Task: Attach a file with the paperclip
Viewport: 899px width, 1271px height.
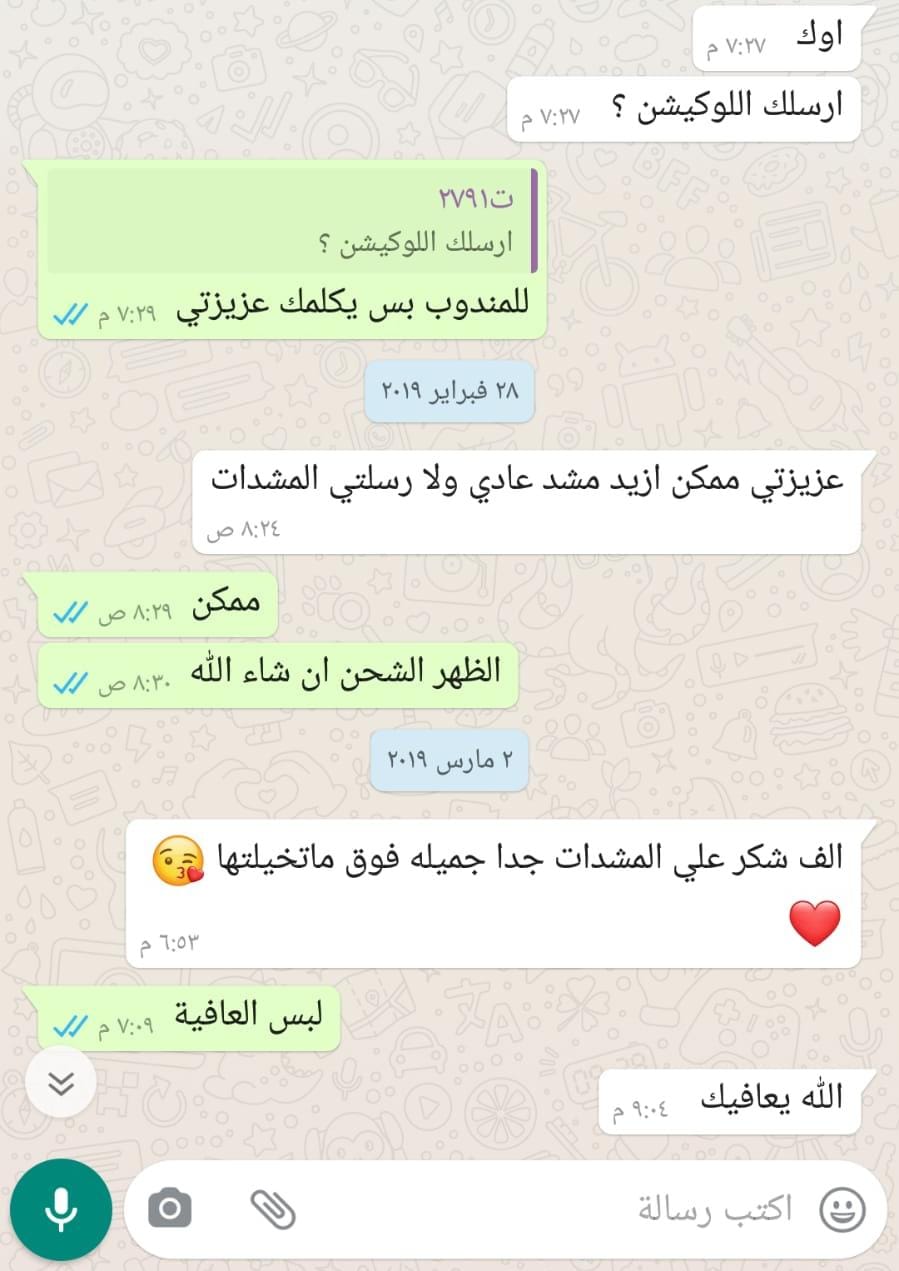Action: click(272, 1210)
